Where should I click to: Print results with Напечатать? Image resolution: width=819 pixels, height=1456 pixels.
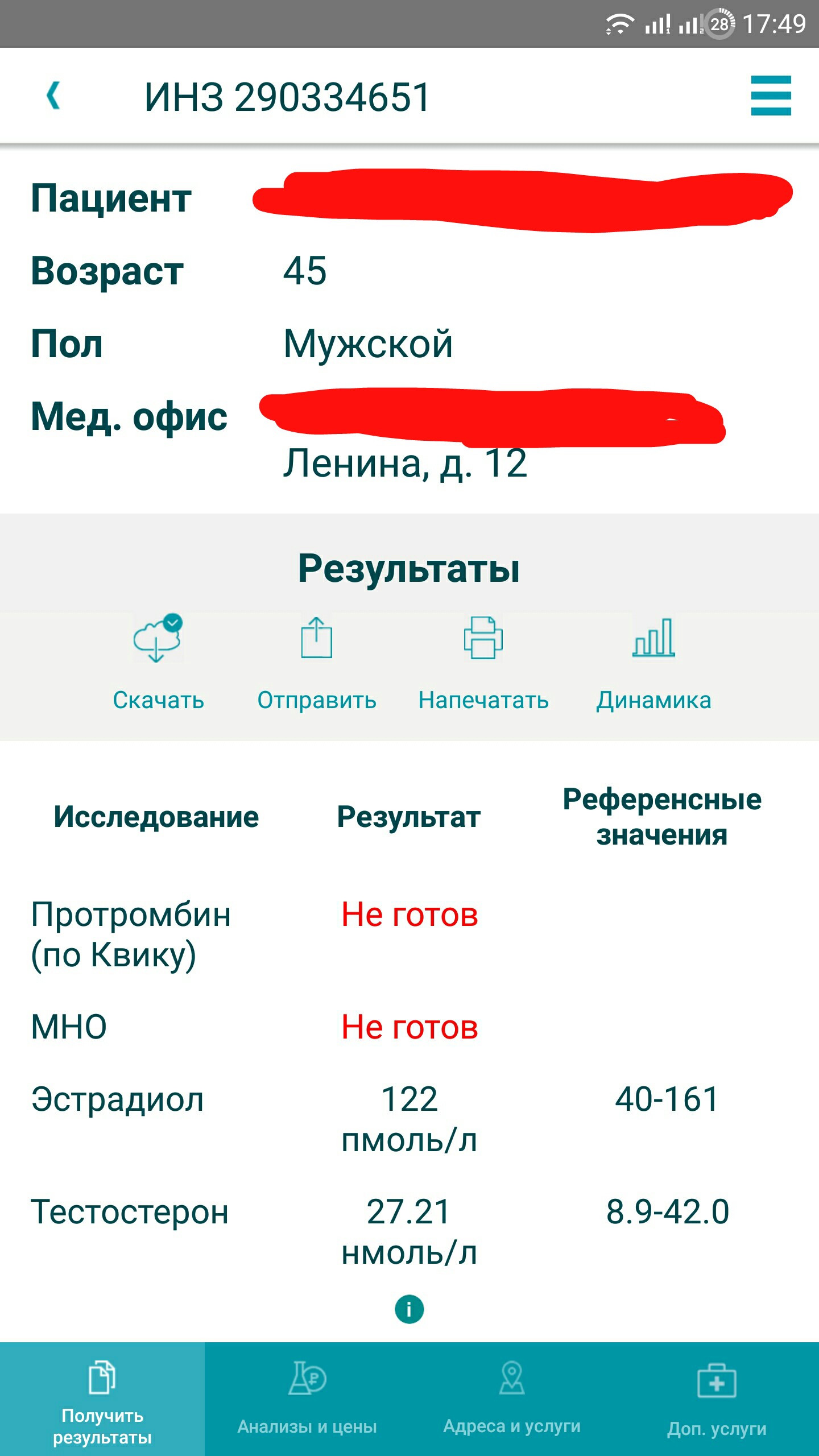[x=483, y=663]
